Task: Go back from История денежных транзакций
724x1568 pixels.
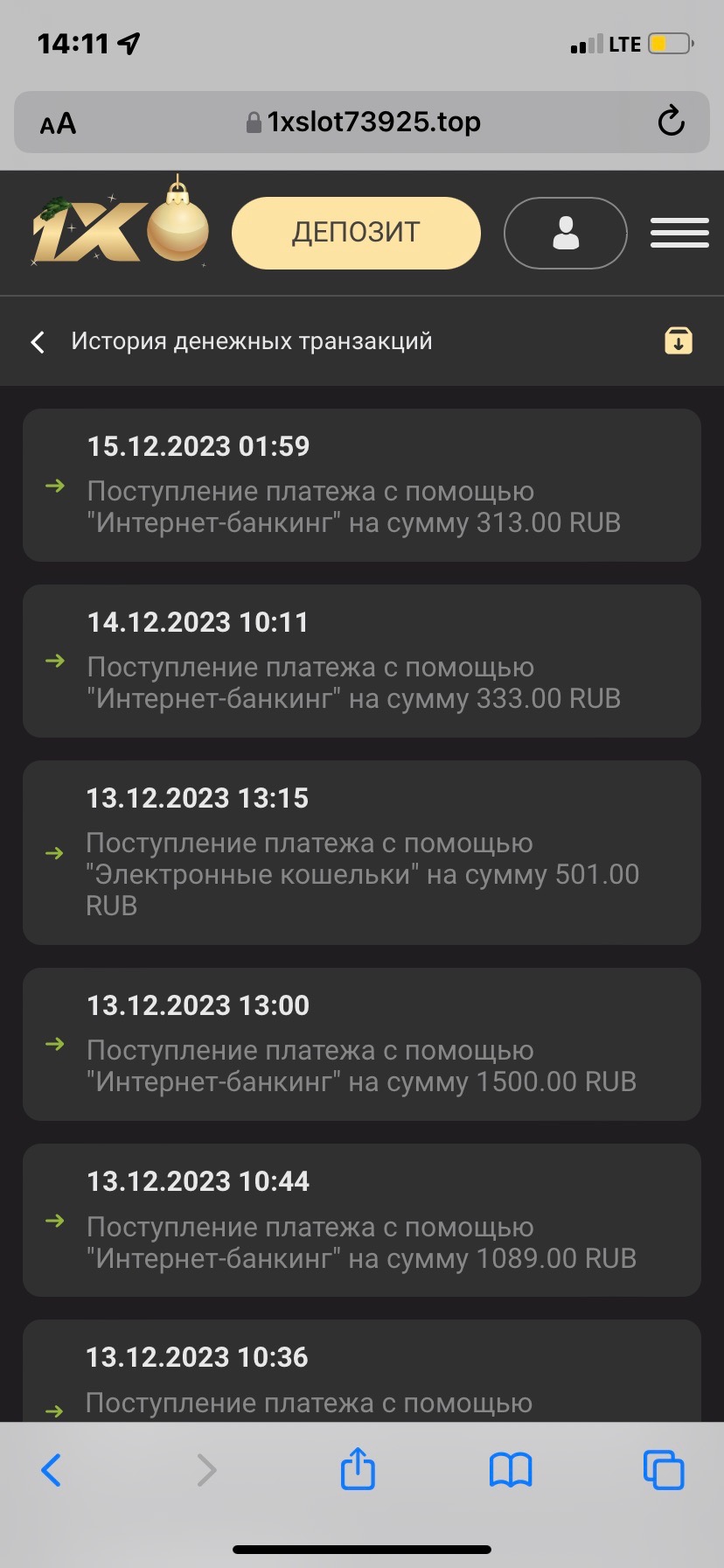Action: click(38, 342)
